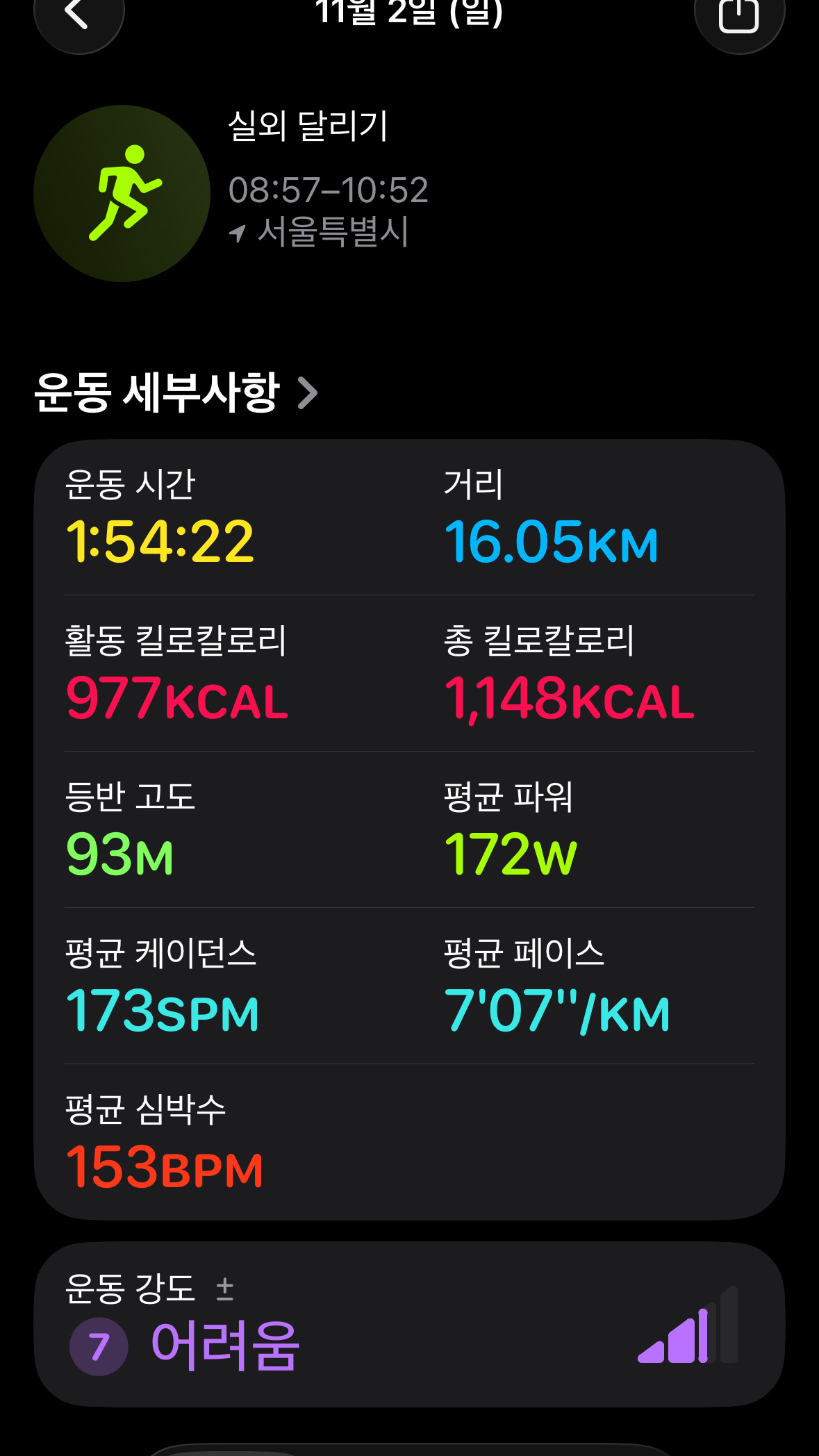Tap the green 93M elevation gain metric
The height and width of the screenshot is (1456, 819).
(x=118, y=857)
